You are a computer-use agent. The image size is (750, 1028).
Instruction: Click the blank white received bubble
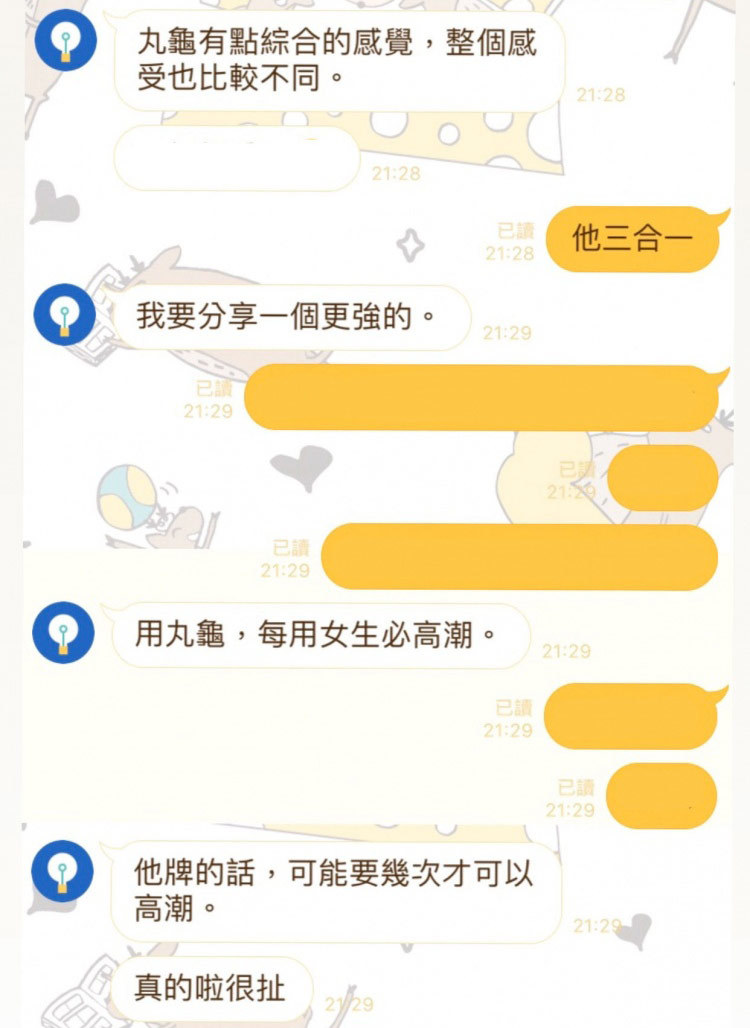pyautogui.click(x=236, y=157)
